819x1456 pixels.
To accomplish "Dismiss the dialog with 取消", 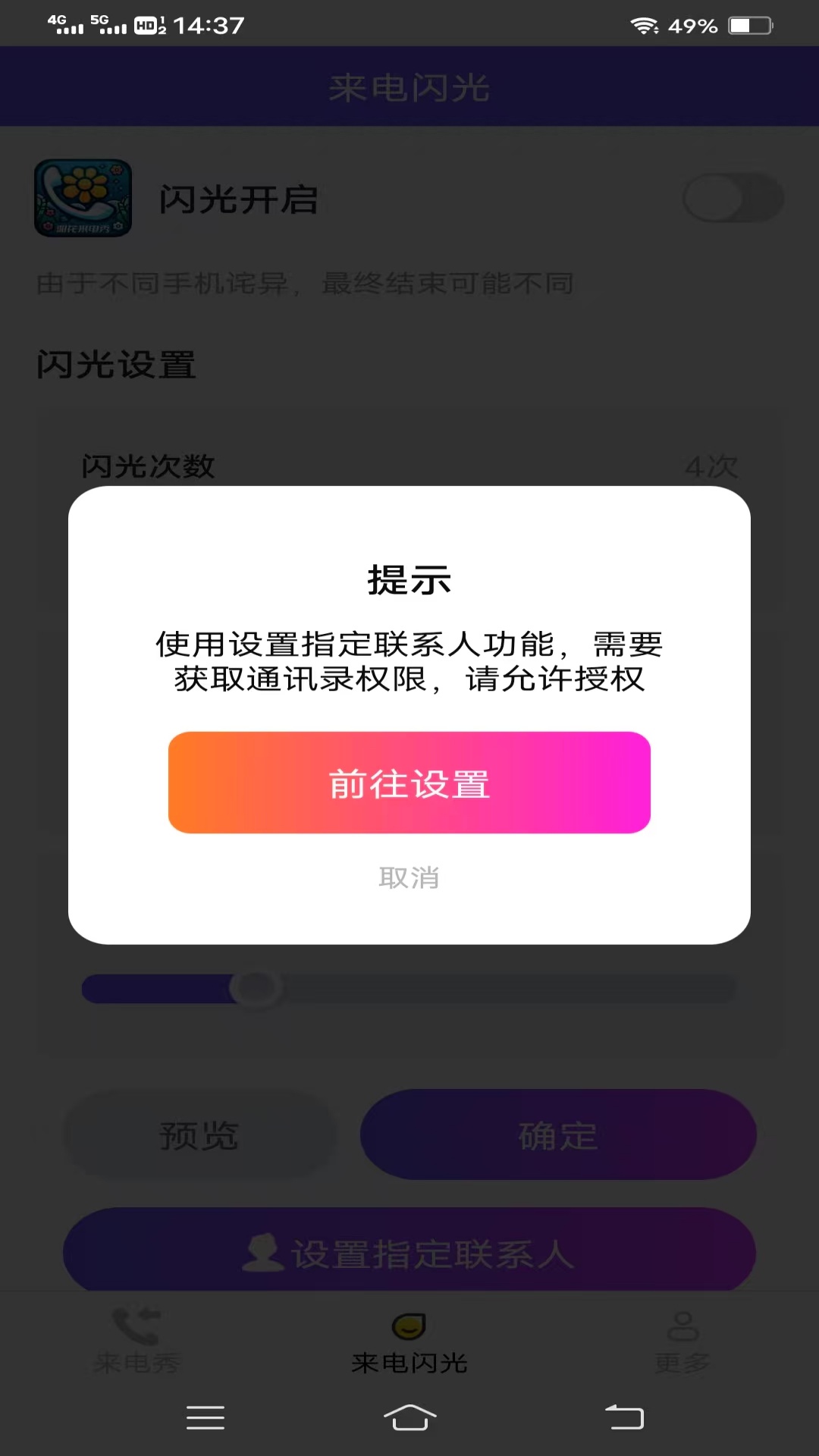I will point(409,879).
